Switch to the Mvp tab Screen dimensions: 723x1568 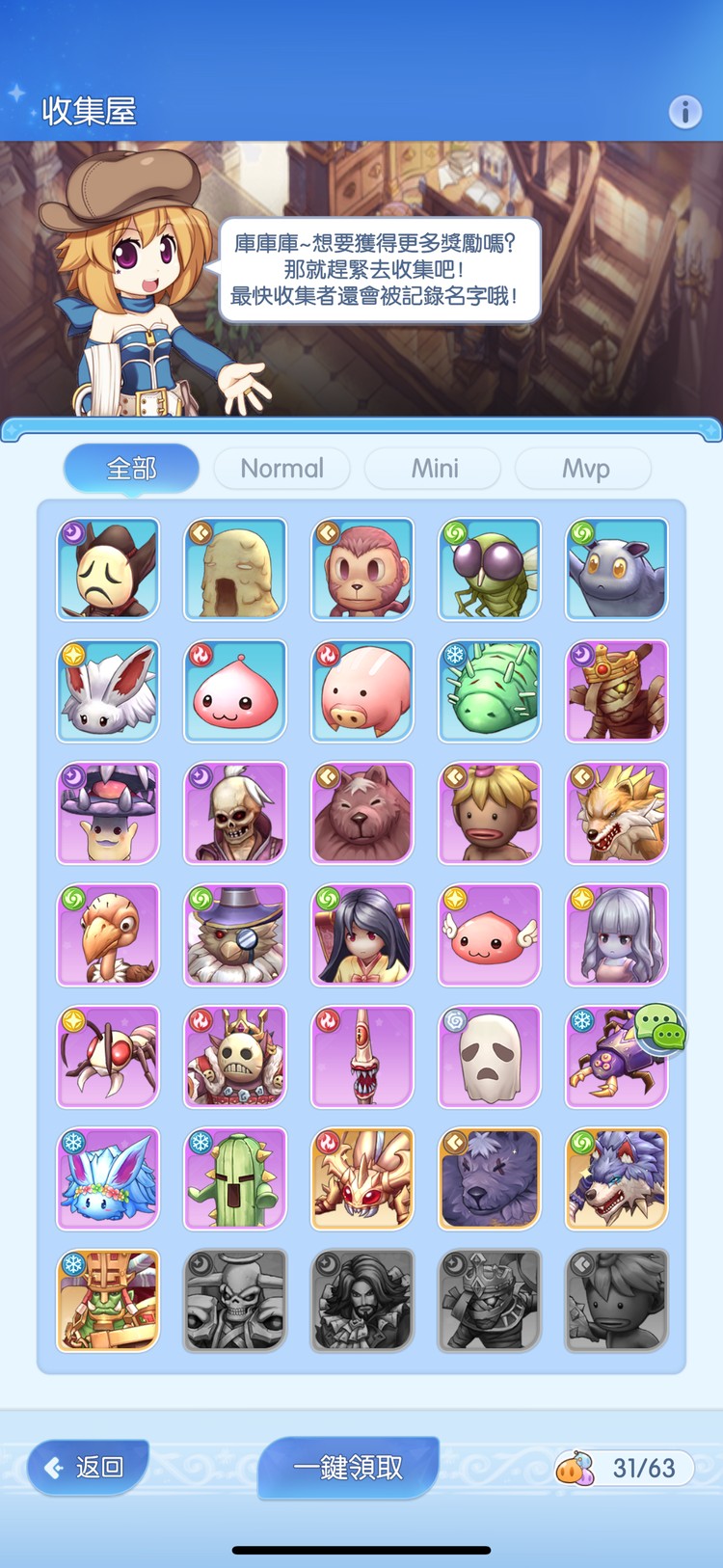(x=584, y=469)
